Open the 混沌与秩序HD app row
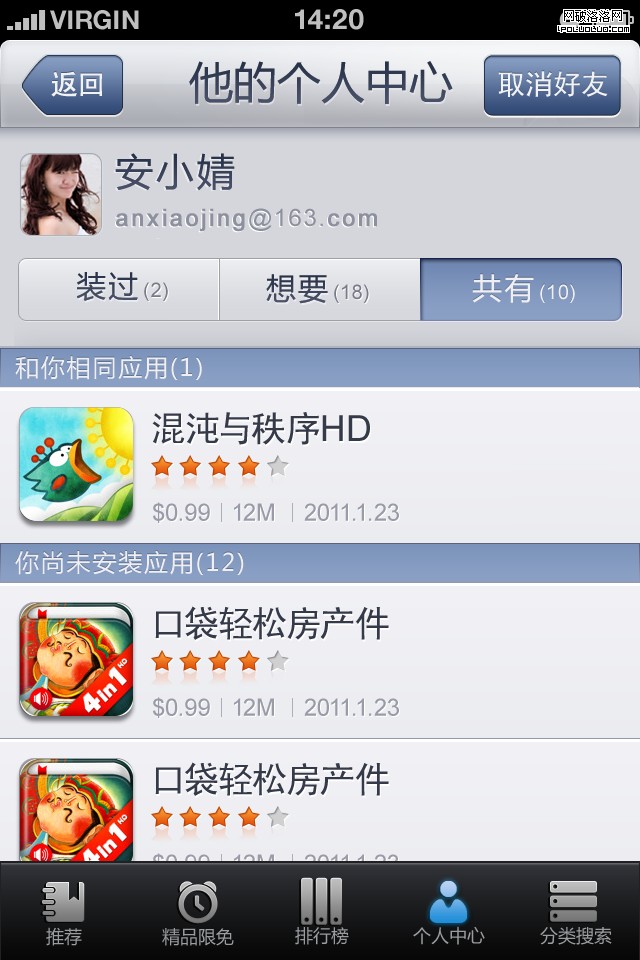This screenshot has height=960, width=640. coord(320,465)
